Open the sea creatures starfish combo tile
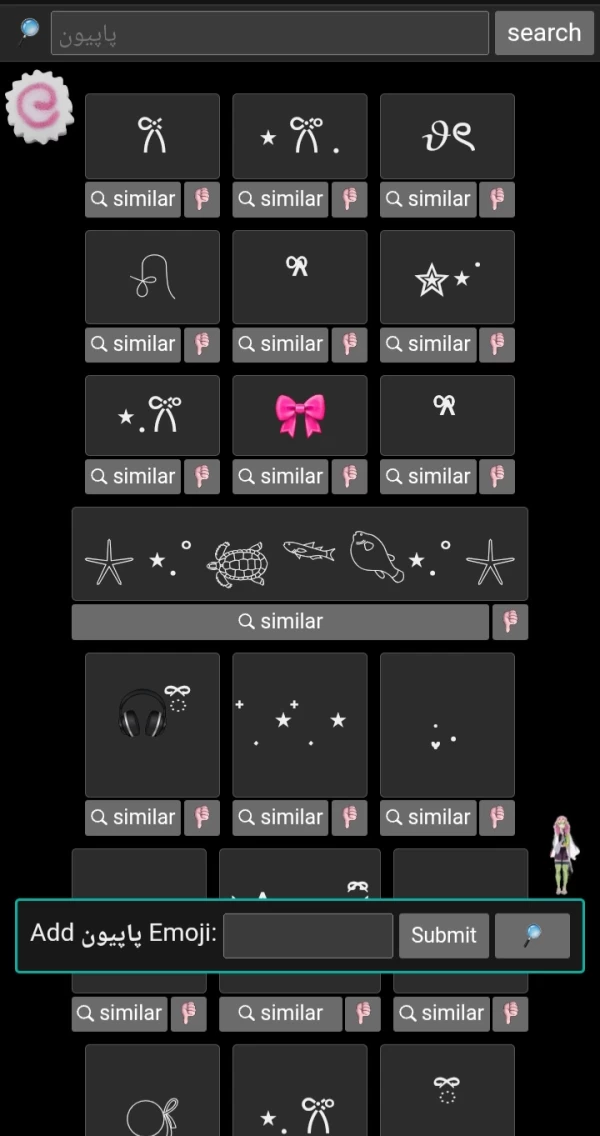 coord(299,553)
